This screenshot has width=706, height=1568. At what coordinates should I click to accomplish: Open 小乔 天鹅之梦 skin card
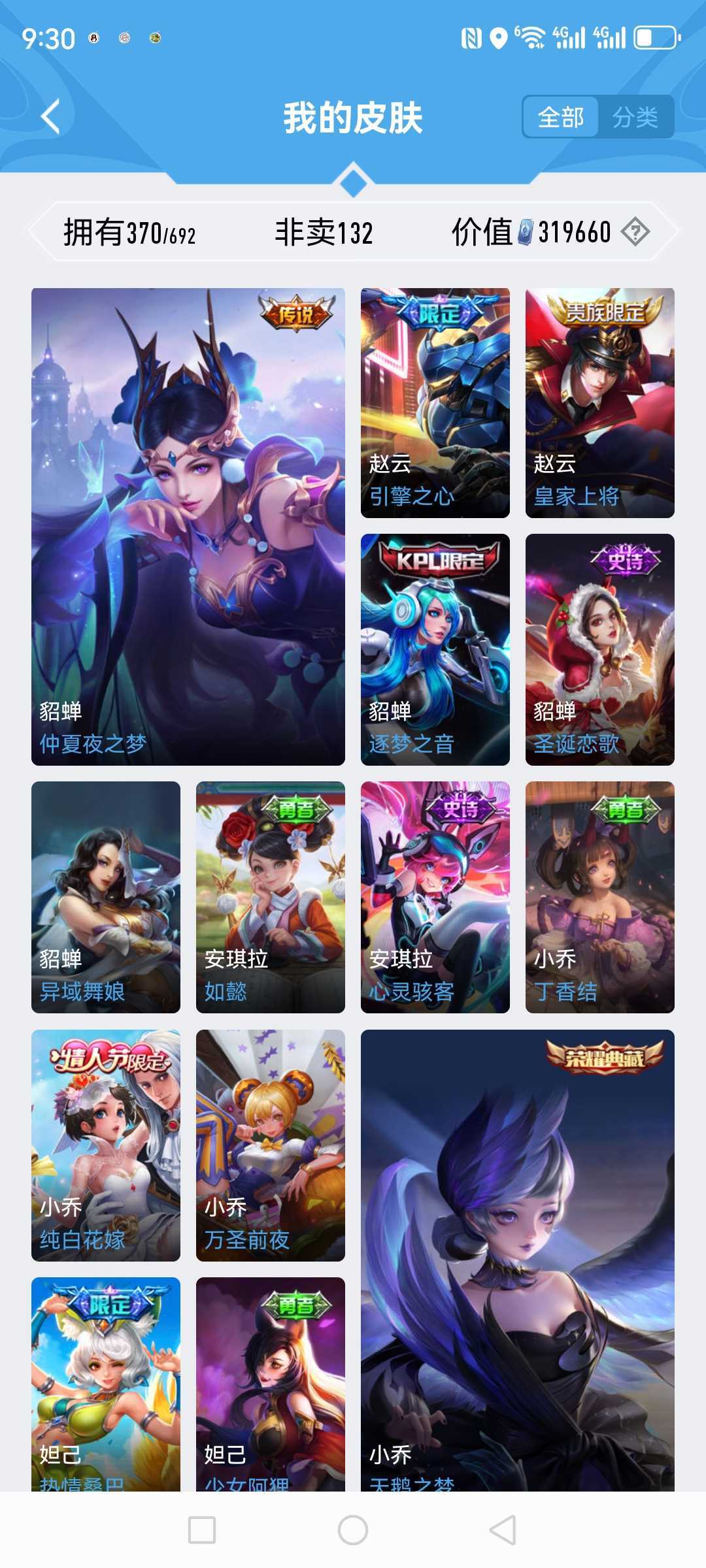click(x=517, y=1261)
